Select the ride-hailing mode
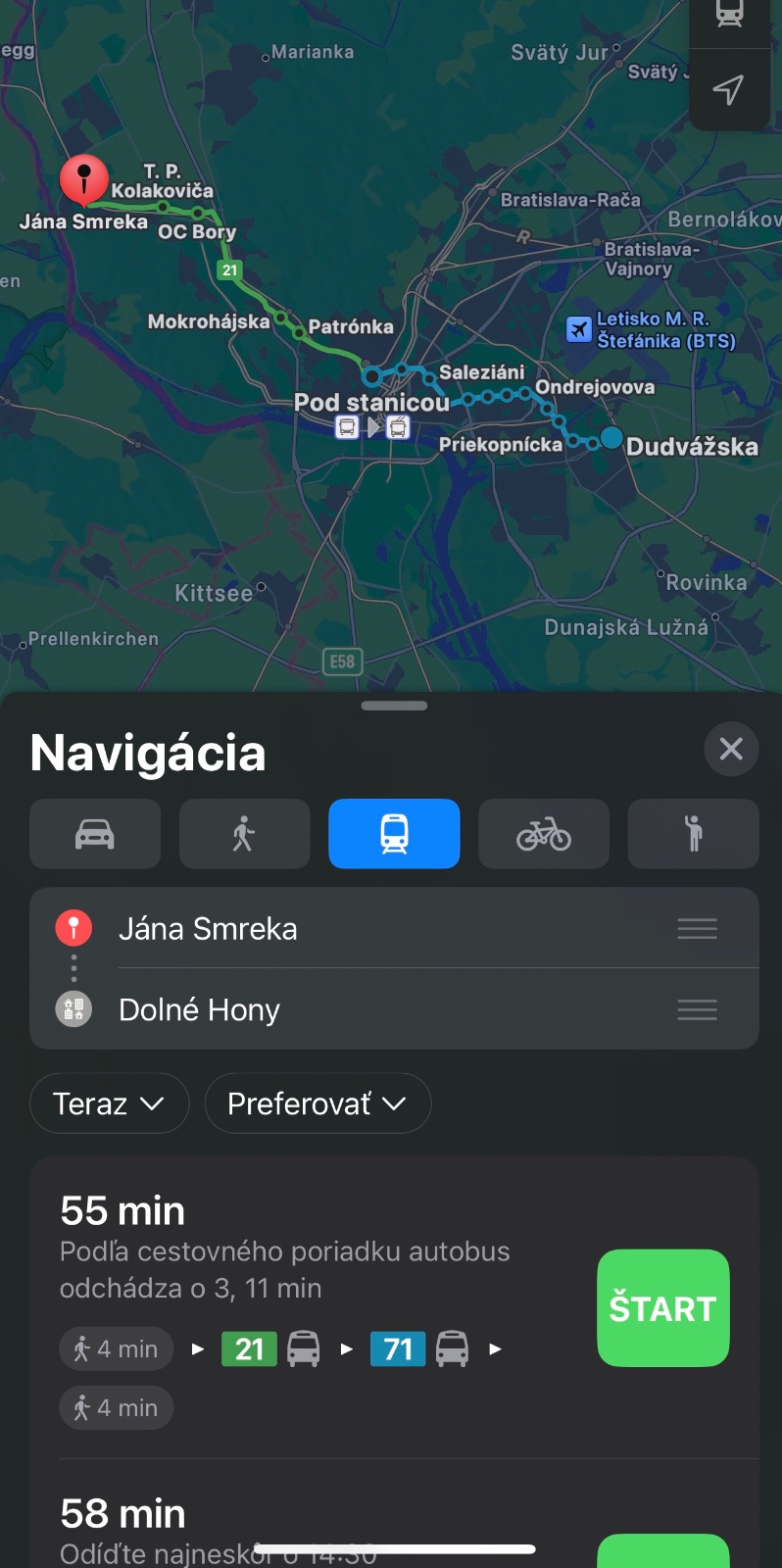 point(693,834)
